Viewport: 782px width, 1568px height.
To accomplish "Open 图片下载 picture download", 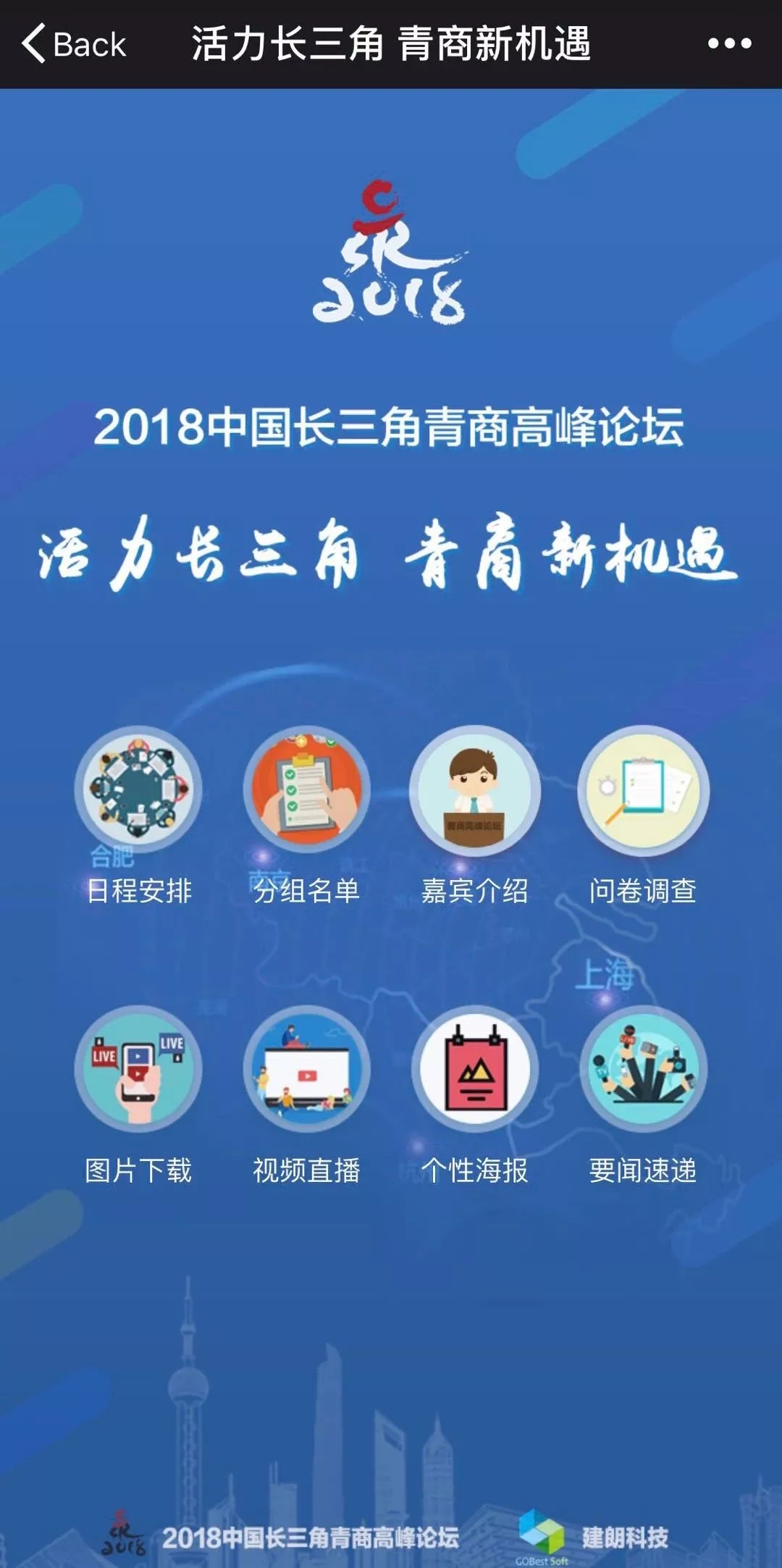I will click(138, 1070).
